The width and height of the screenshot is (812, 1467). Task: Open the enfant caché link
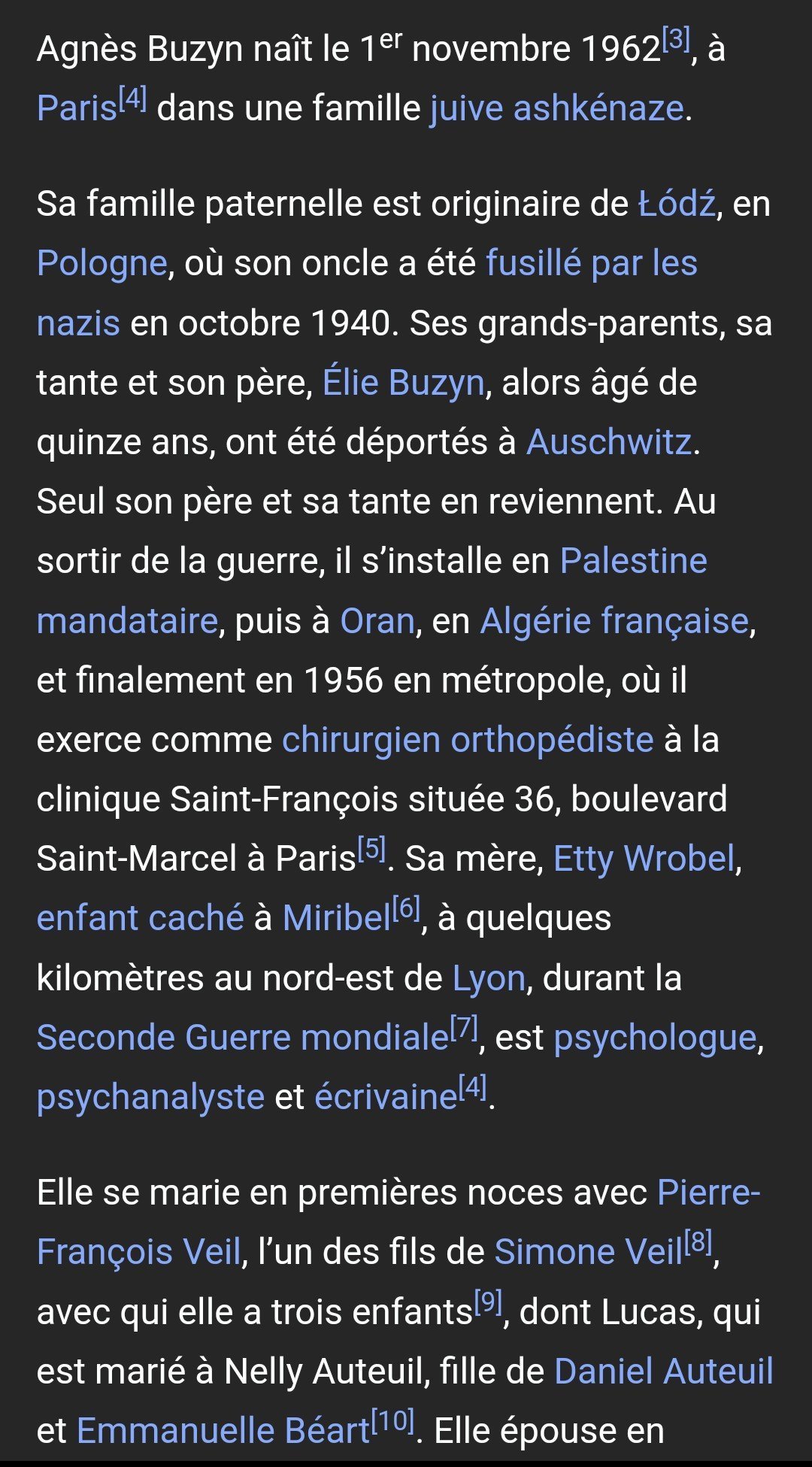click(141, 918)
